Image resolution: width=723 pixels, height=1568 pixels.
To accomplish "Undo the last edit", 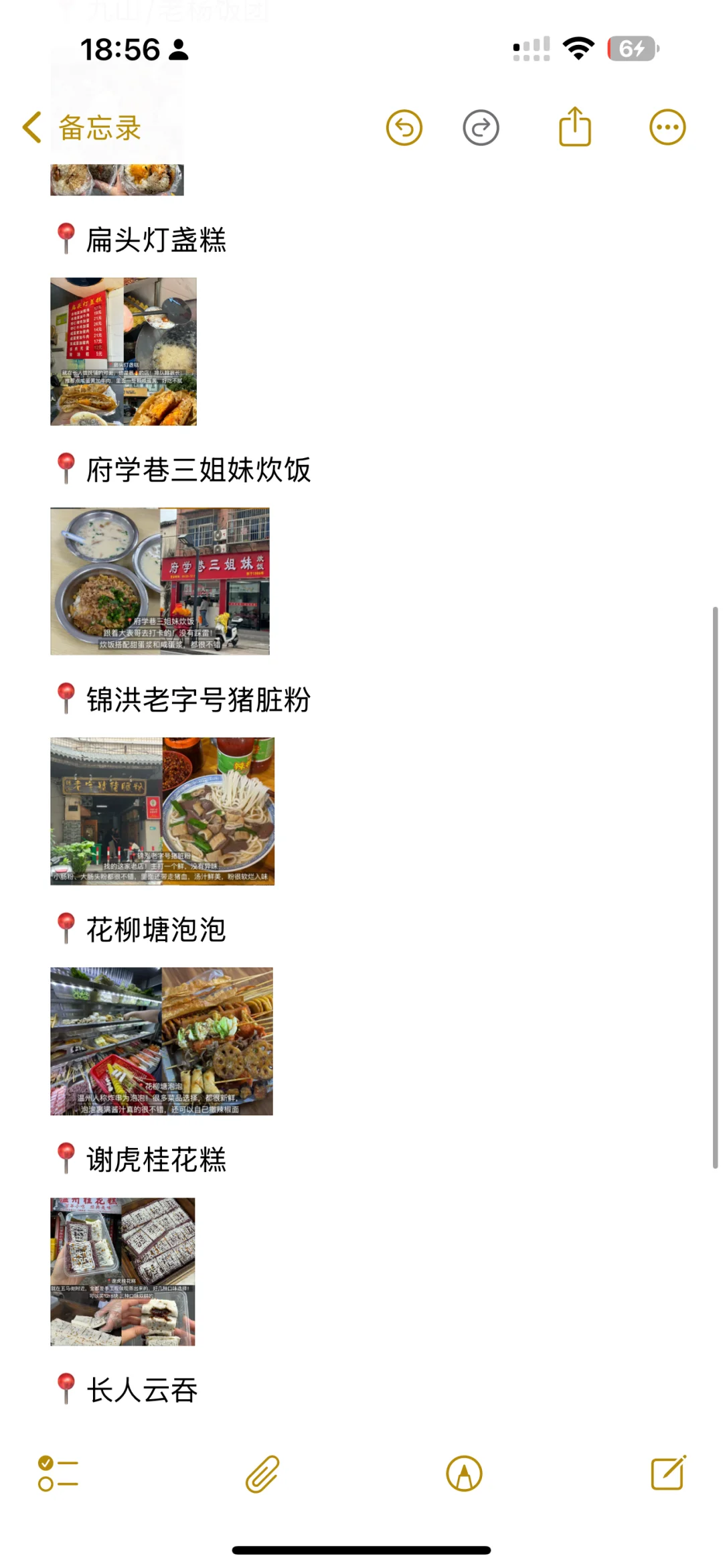I will click(x=404, y=127).
